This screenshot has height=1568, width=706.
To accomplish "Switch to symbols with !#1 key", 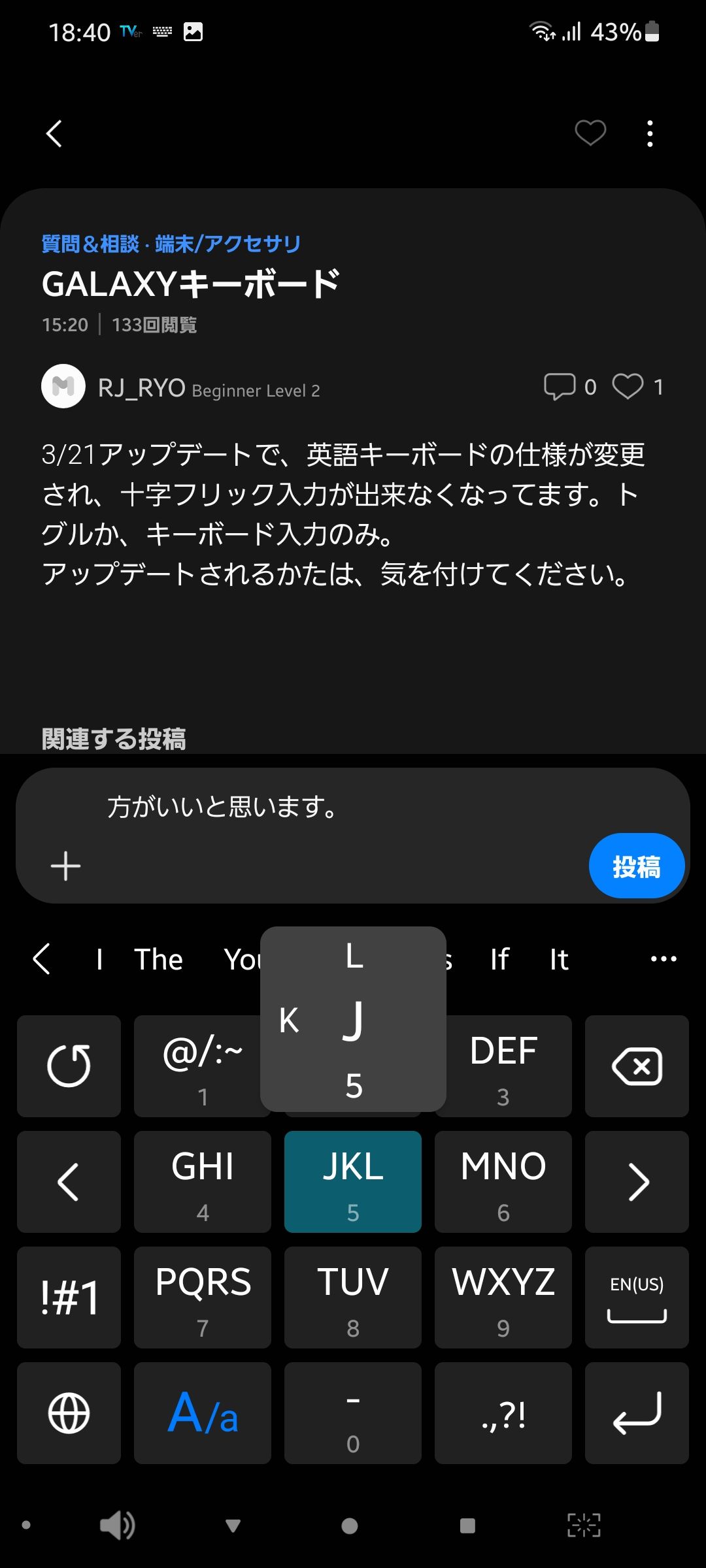I will 69,1298.
